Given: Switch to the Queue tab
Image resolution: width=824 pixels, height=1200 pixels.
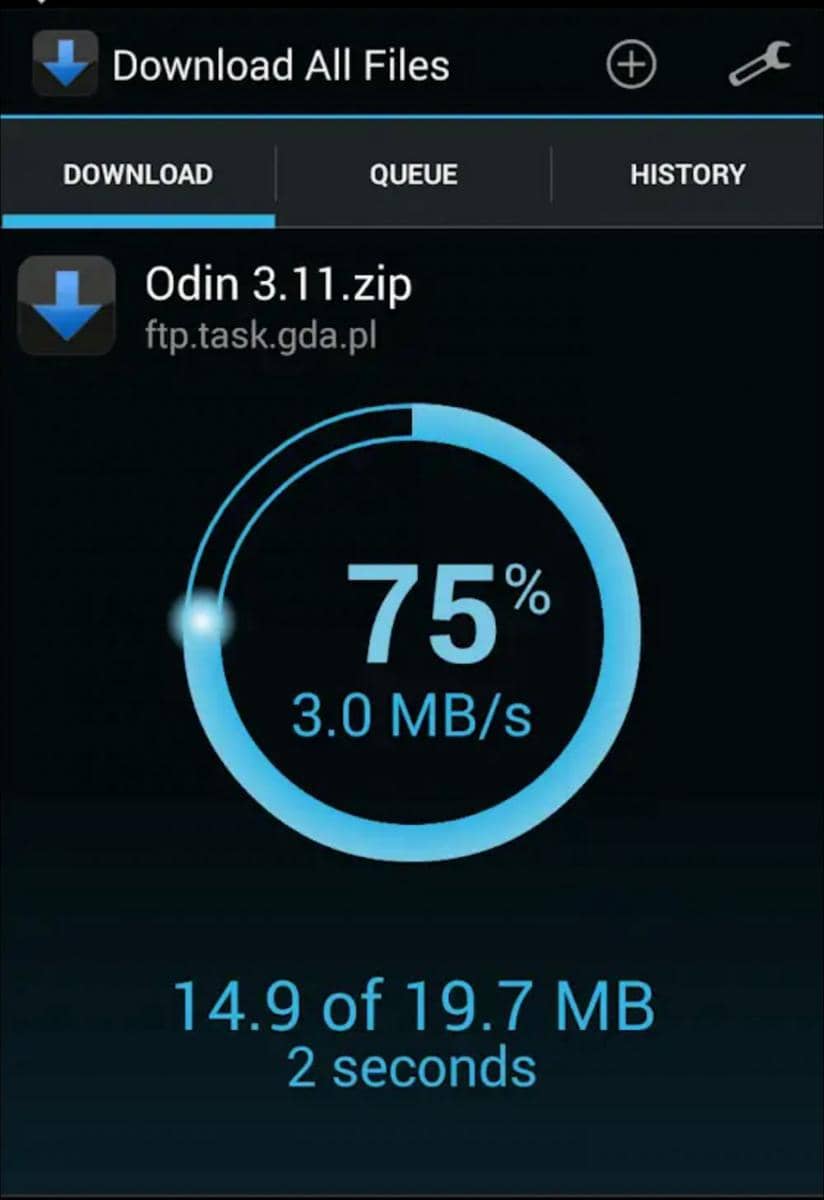Looking at the screenshot, I should click(413, 175).
